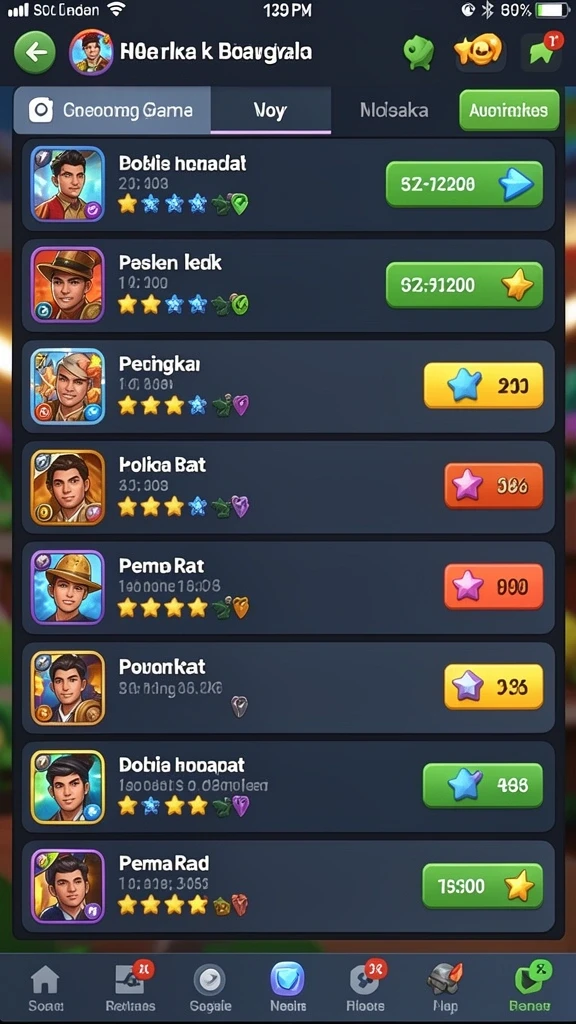Tap the yellow button in Povonkat row
Image resolution: width=576 pixels, height=1024 pixels.
coord(494,686)
